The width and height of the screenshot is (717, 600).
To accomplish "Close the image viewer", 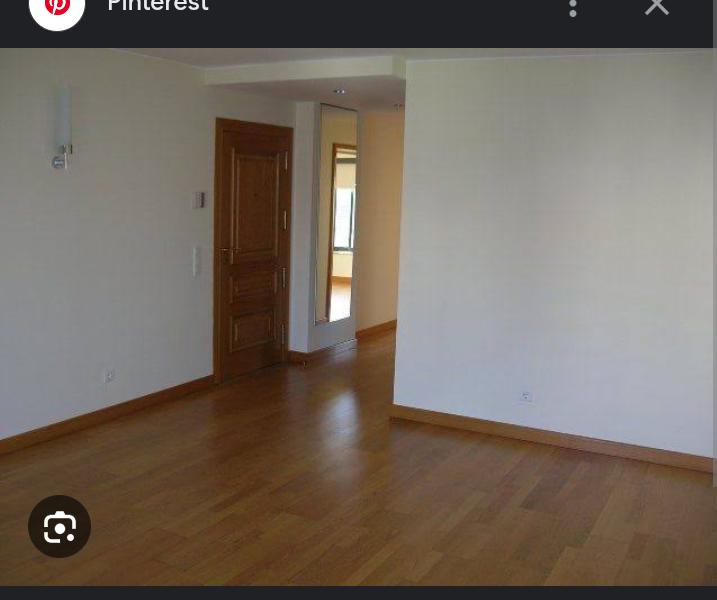I will pos(656,6).
